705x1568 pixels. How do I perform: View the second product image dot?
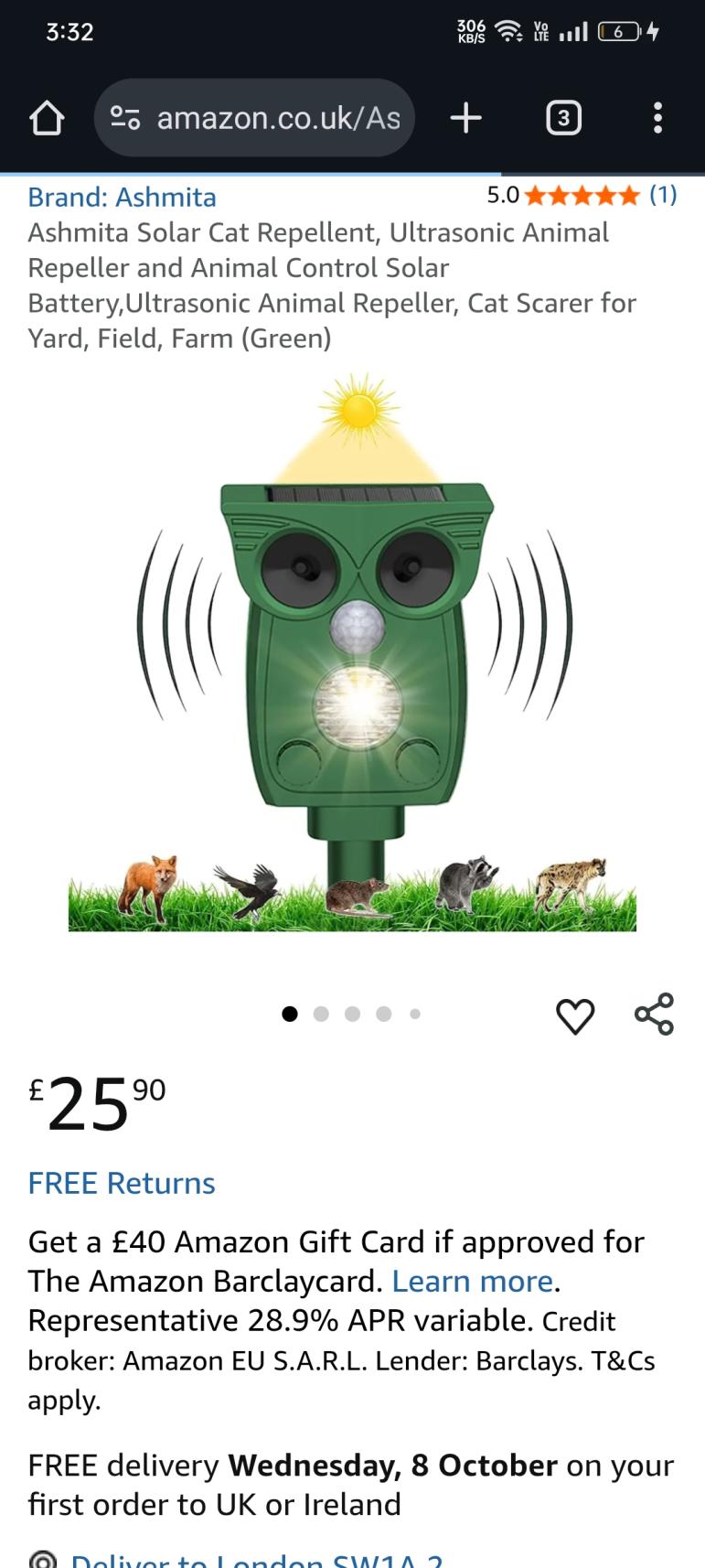point(321,1014)
